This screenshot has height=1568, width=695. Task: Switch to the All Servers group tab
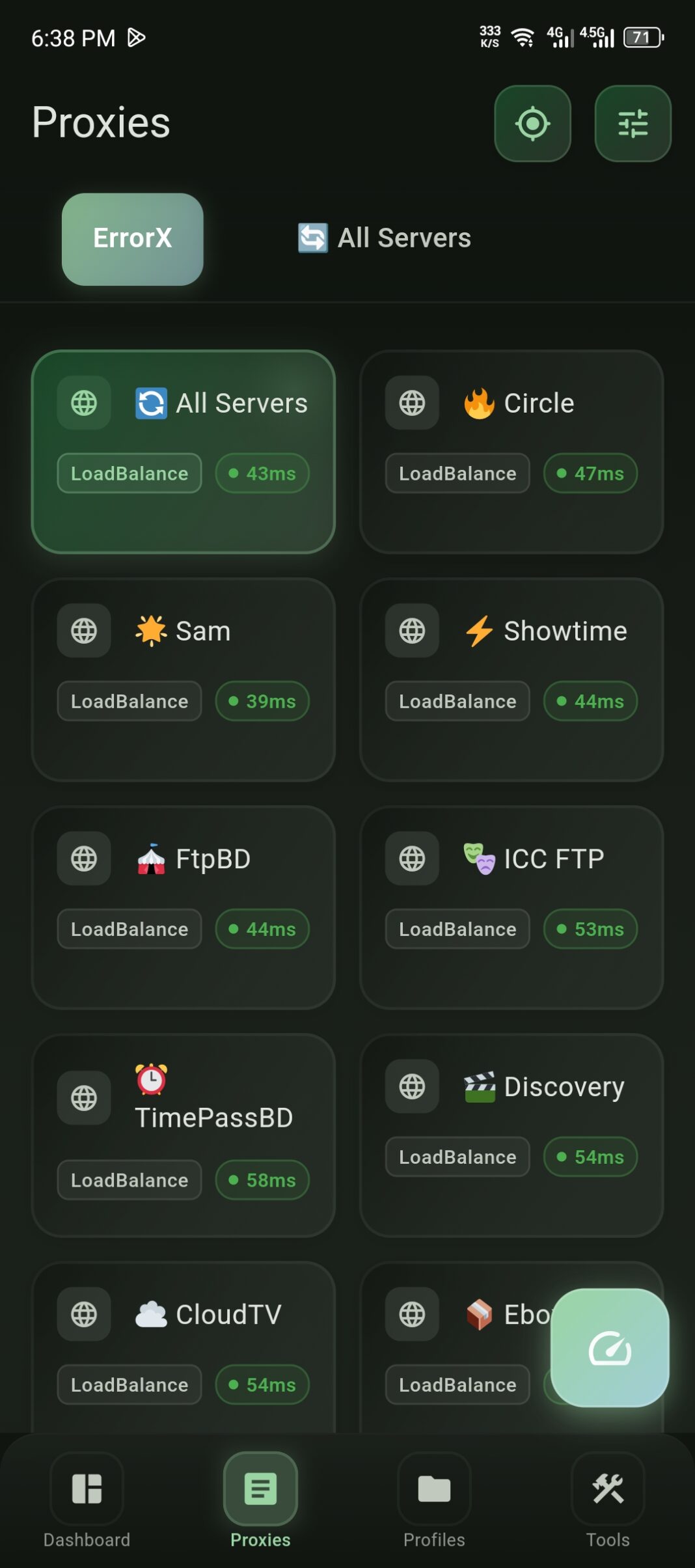(x=385, y=238)
